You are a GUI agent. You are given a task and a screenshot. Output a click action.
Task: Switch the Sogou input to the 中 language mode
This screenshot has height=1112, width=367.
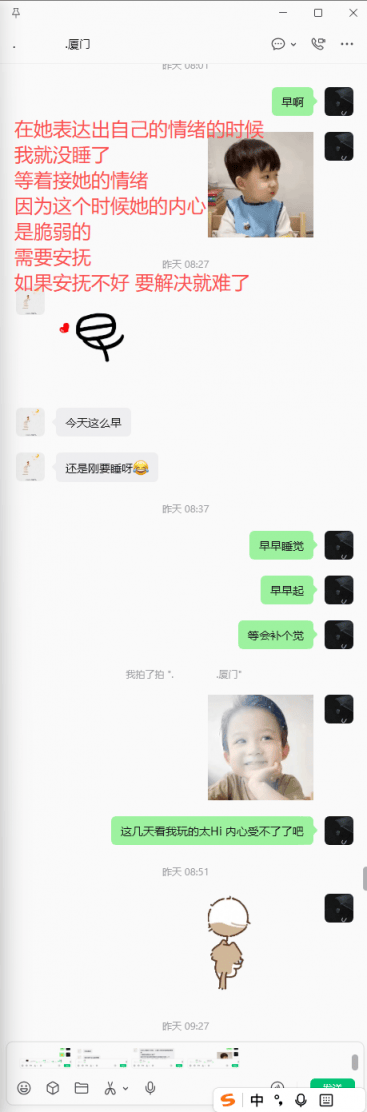pos(256,1100)
